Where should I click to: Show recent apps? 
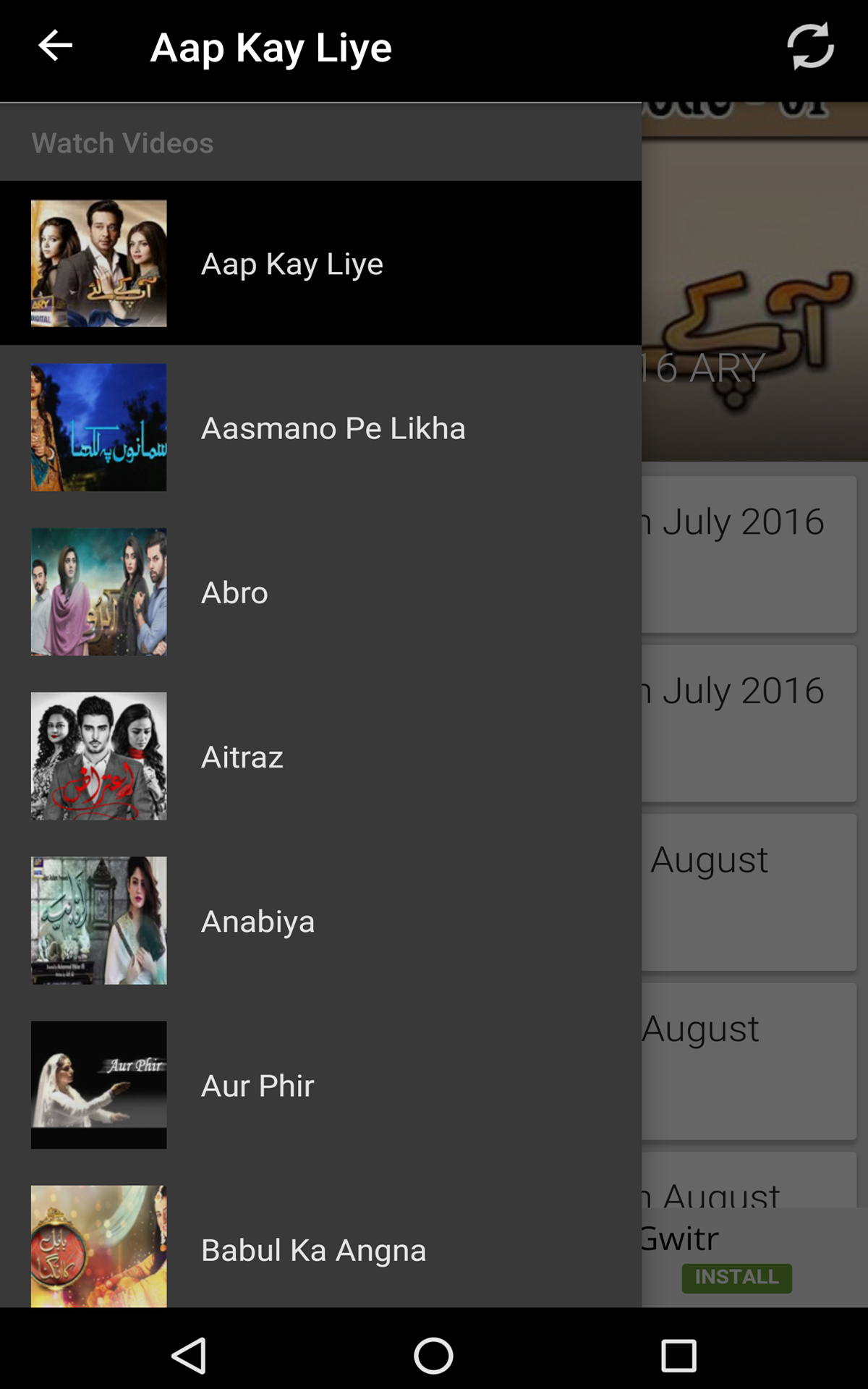pyautogui.click(x=678, y=1355)
